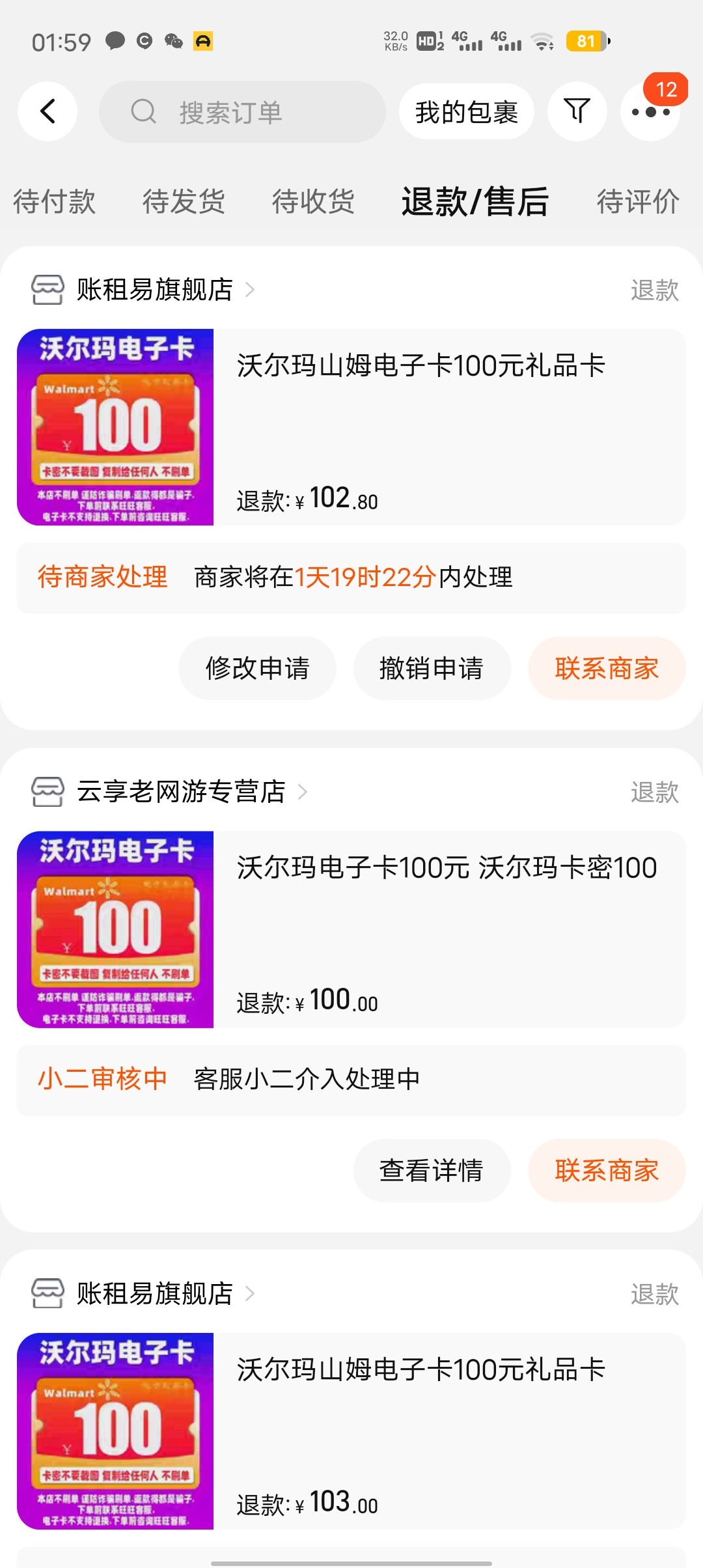Go back using the top-left arrow
The height and width of the screenshot is (1568, 703).
[48, 111]
